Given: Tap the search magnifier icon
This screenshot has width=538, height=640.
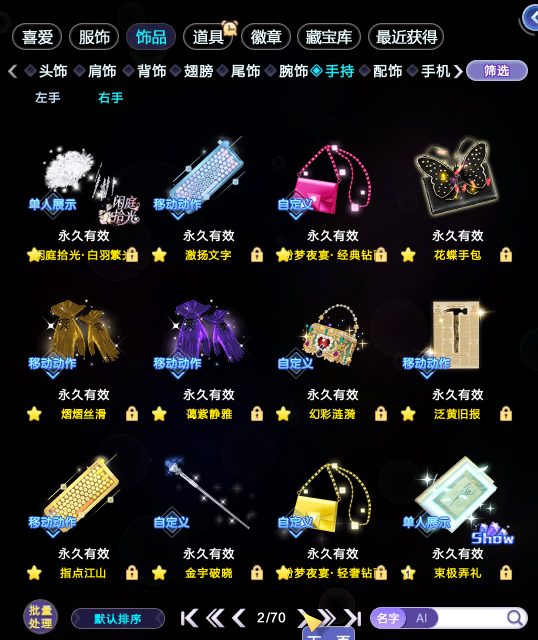Looking at the screenshot, I should coord(515,618).
